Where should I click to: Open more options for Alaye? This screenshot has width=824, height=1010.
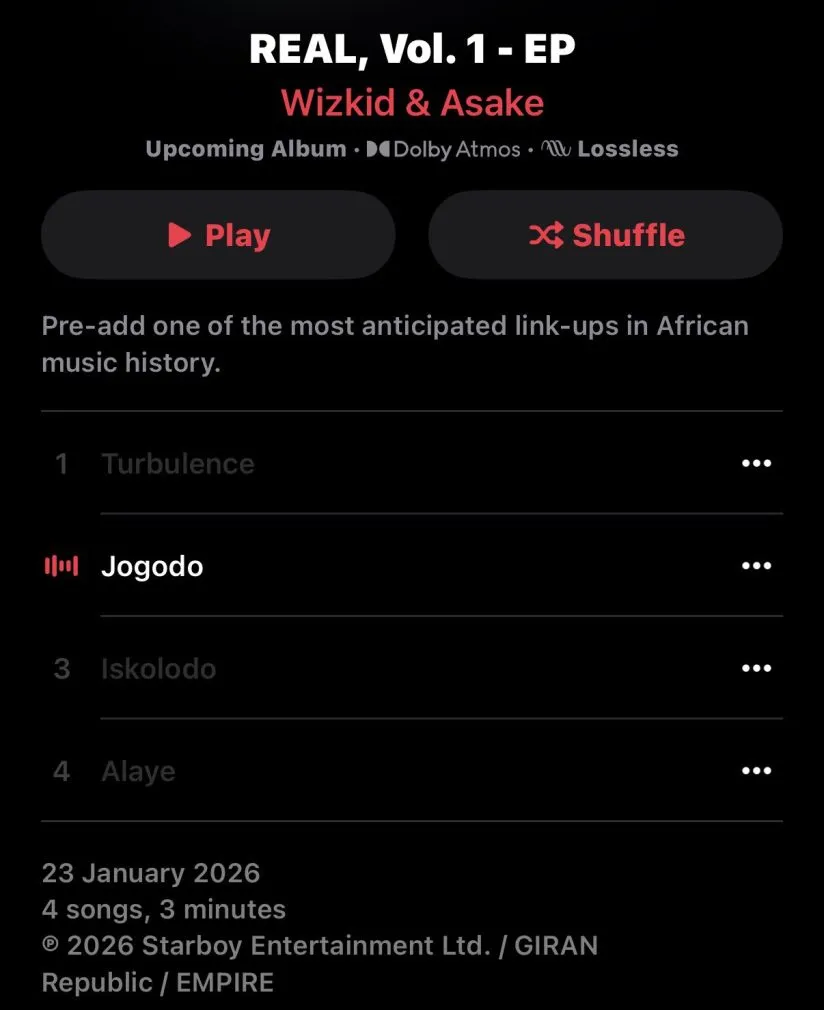[756, 771]
